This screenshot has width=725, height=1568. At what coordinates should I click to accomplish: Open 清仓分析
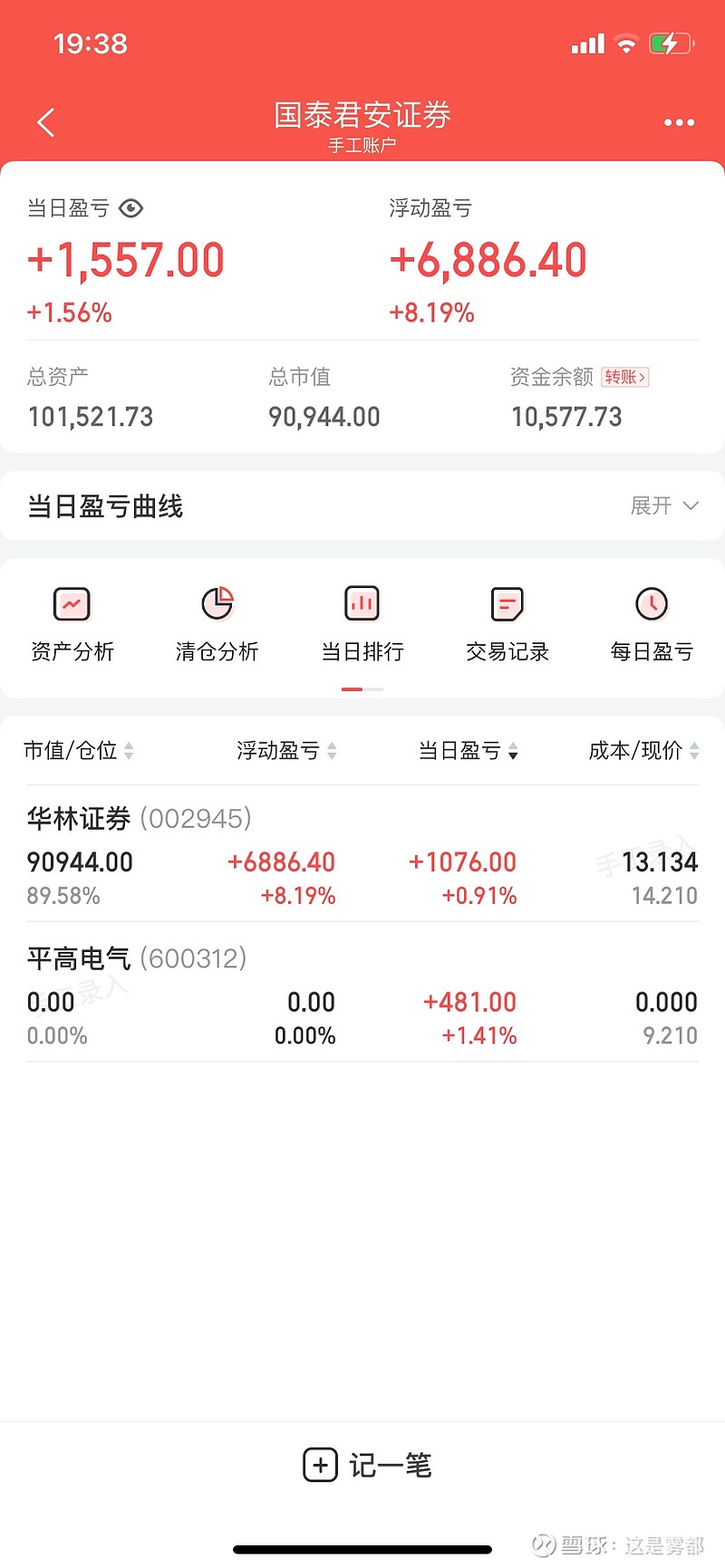[x=217, y=625]
